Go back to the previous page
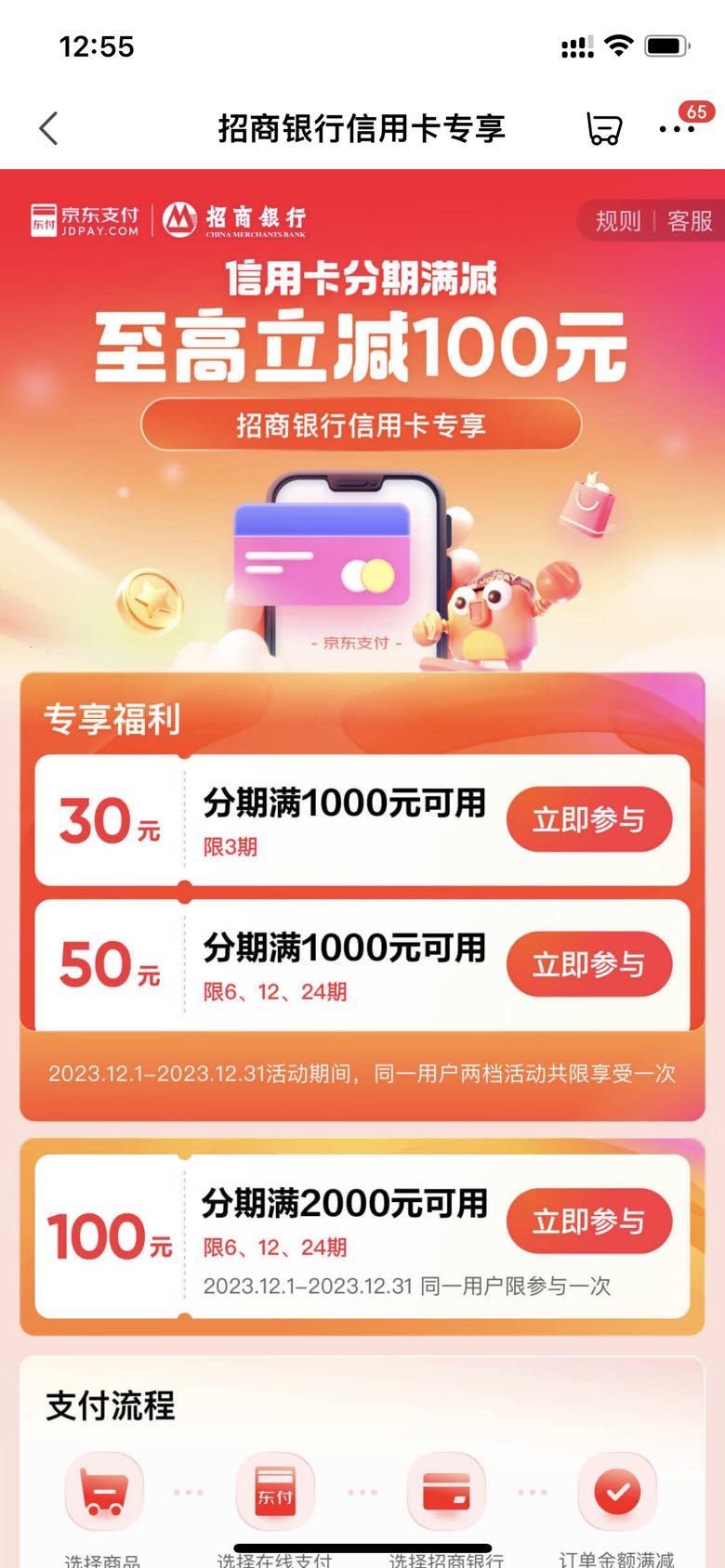The height and width of the screenshot is (1568, 725). pos(49,128)
